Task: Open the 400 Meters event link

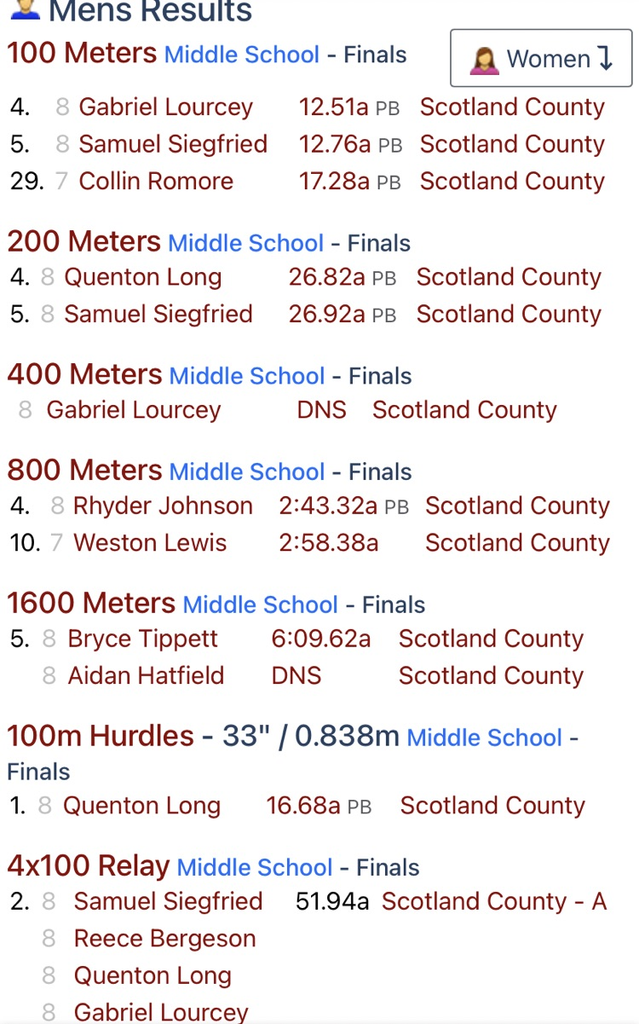Action: tap(84, 375)
